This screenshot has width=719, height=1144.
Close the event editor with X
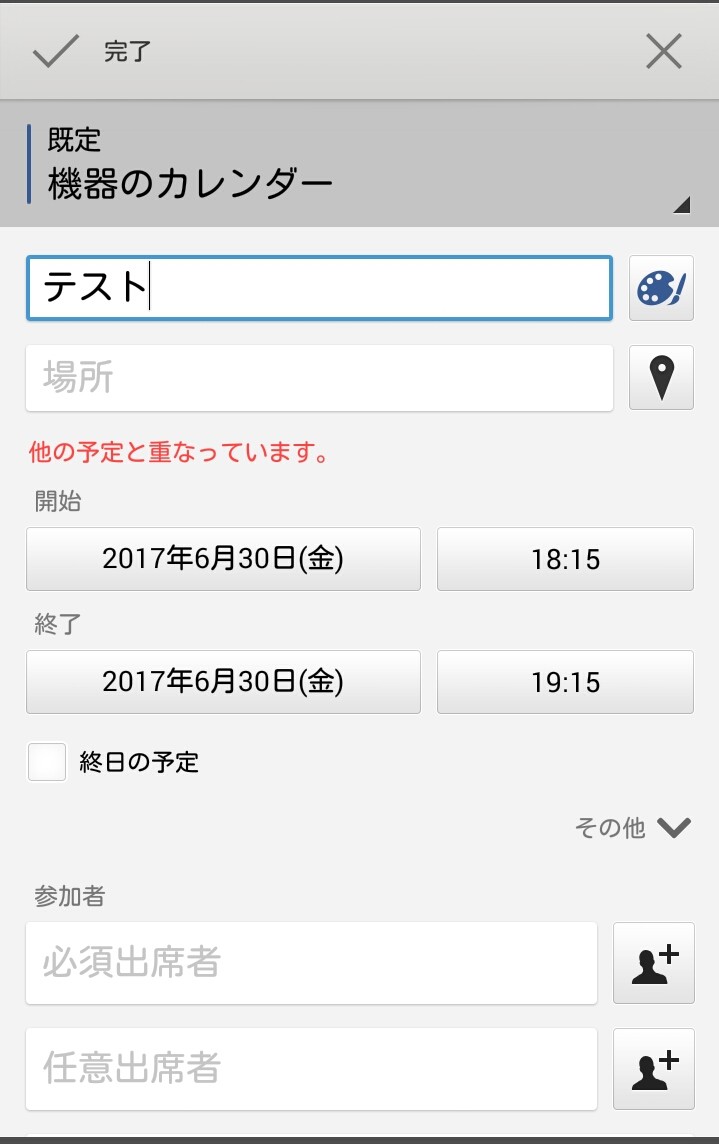click(663, 52)
